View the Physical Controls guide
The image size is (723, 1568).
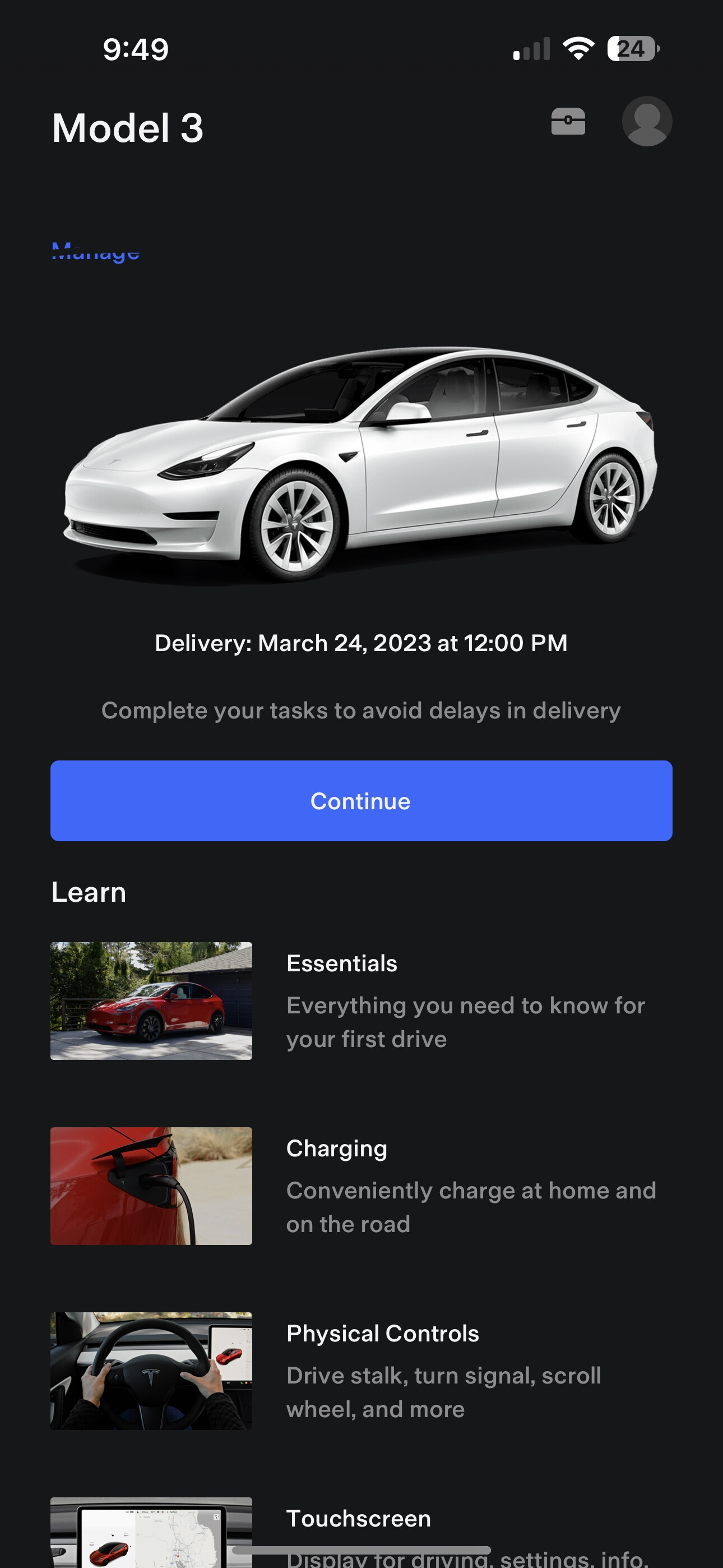pos(361,1371)
